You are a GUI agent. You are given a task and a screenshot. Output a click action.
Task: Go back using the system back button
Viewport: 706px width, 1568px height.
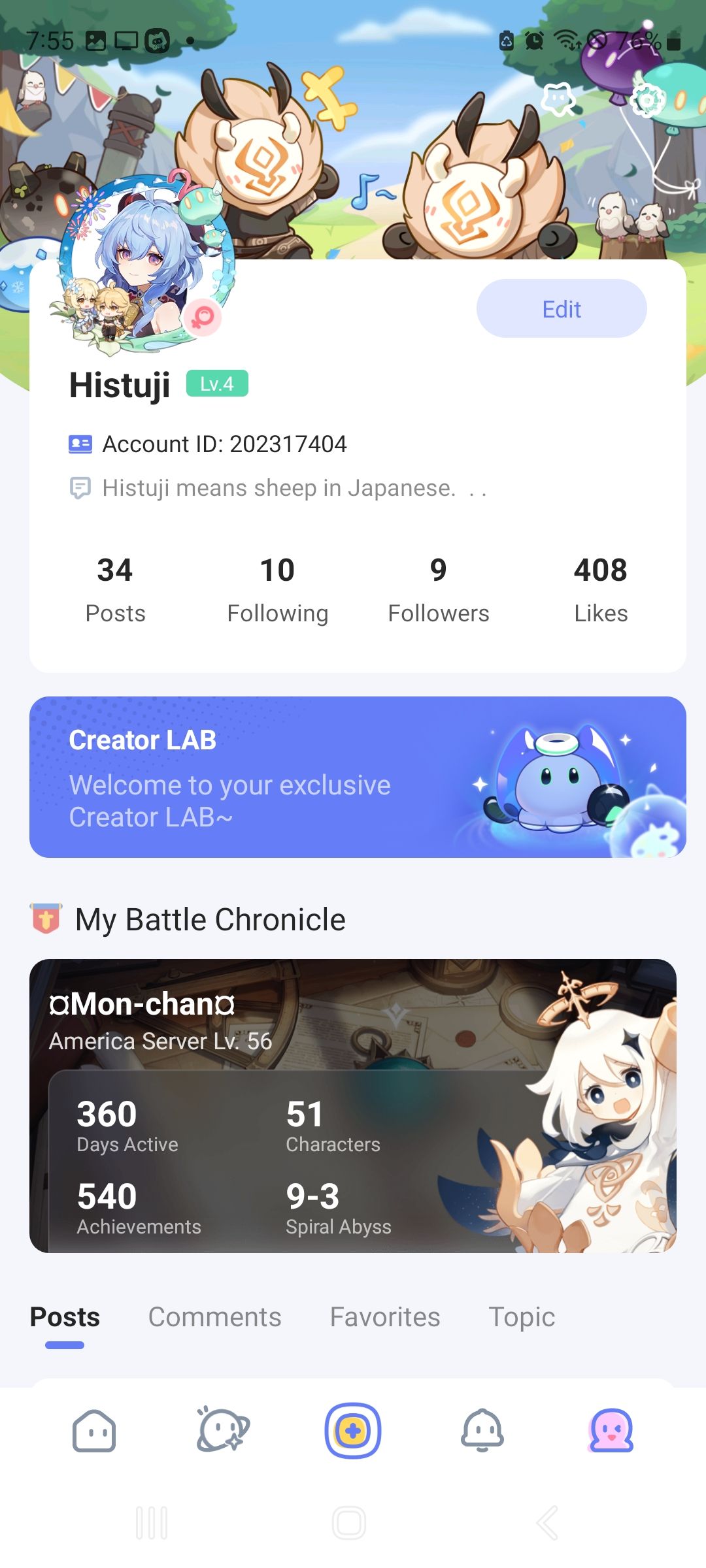tap(548, 1523)
